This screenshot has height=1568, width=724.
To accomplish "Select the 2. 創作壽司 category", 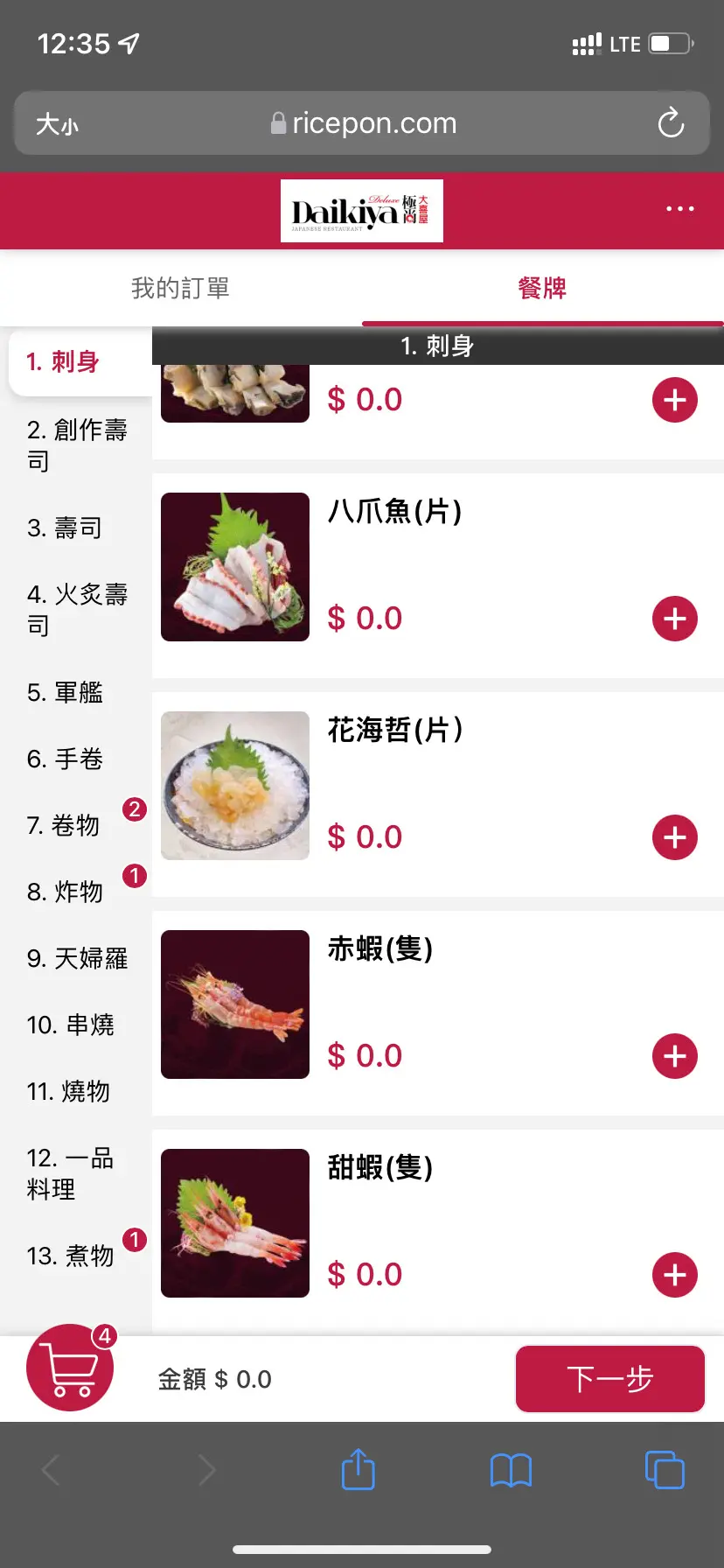I will pyautogui.click(x=77, y=444).
